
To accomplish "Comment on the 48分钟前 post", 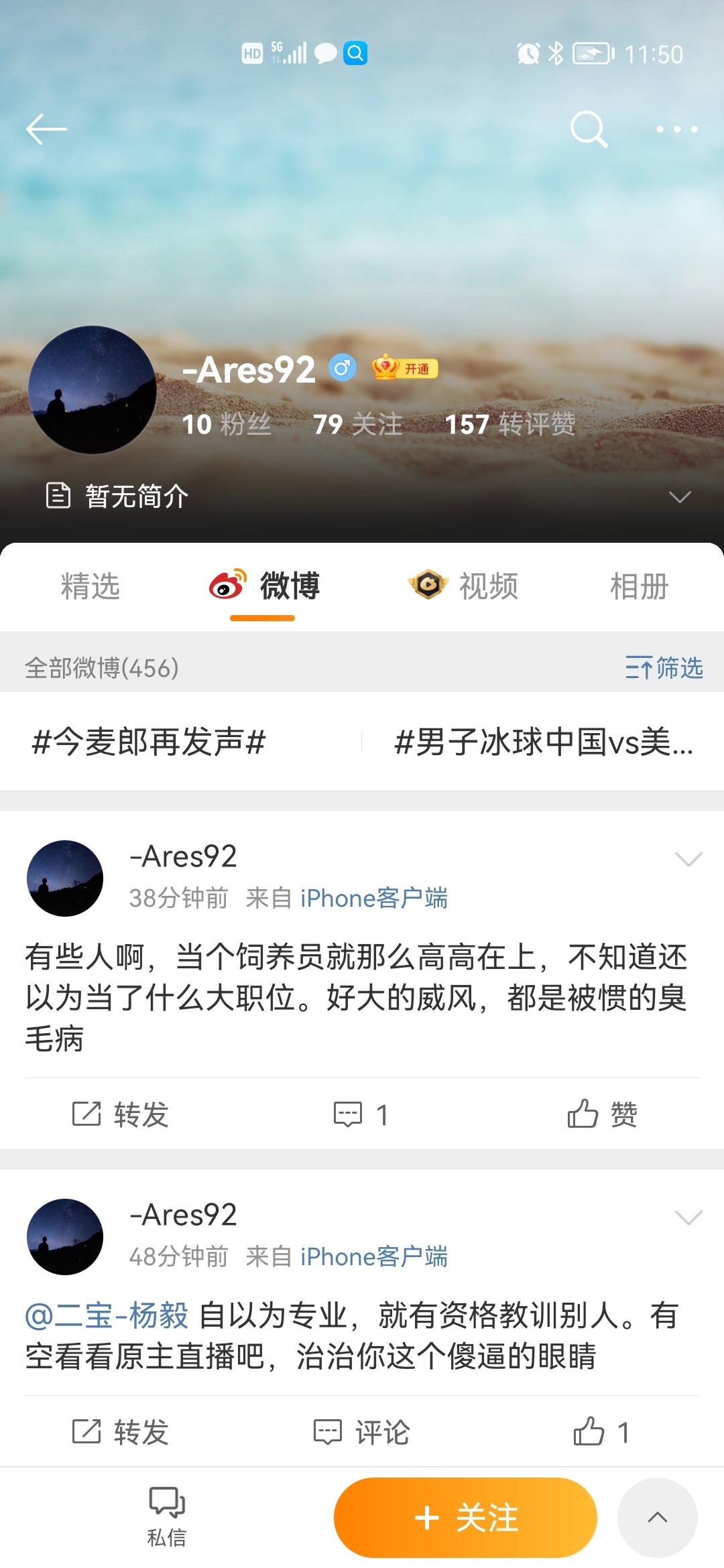I will 362,1433.
